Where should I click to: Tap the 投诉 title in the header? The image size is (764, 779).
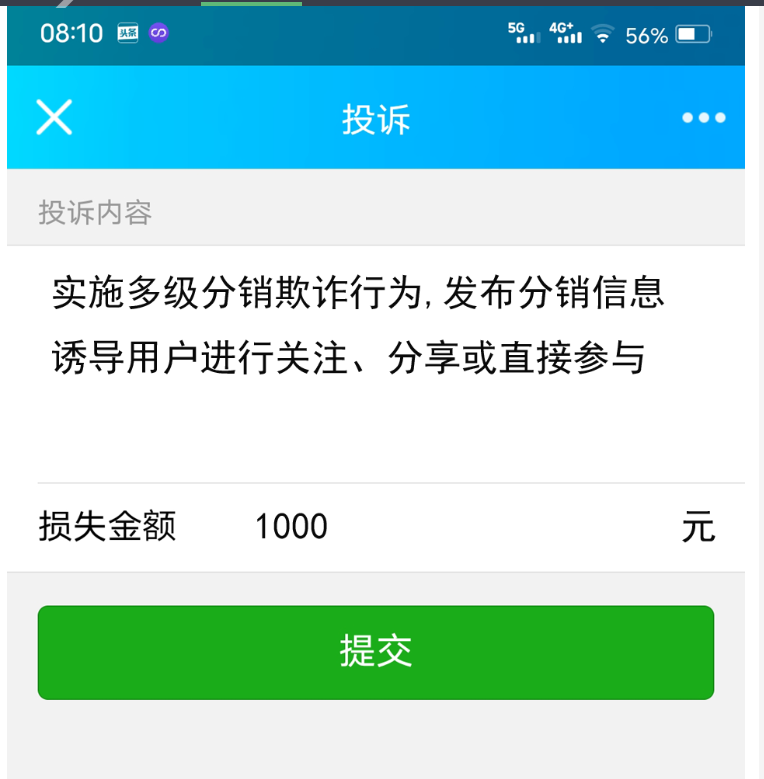tap(376, 117)
